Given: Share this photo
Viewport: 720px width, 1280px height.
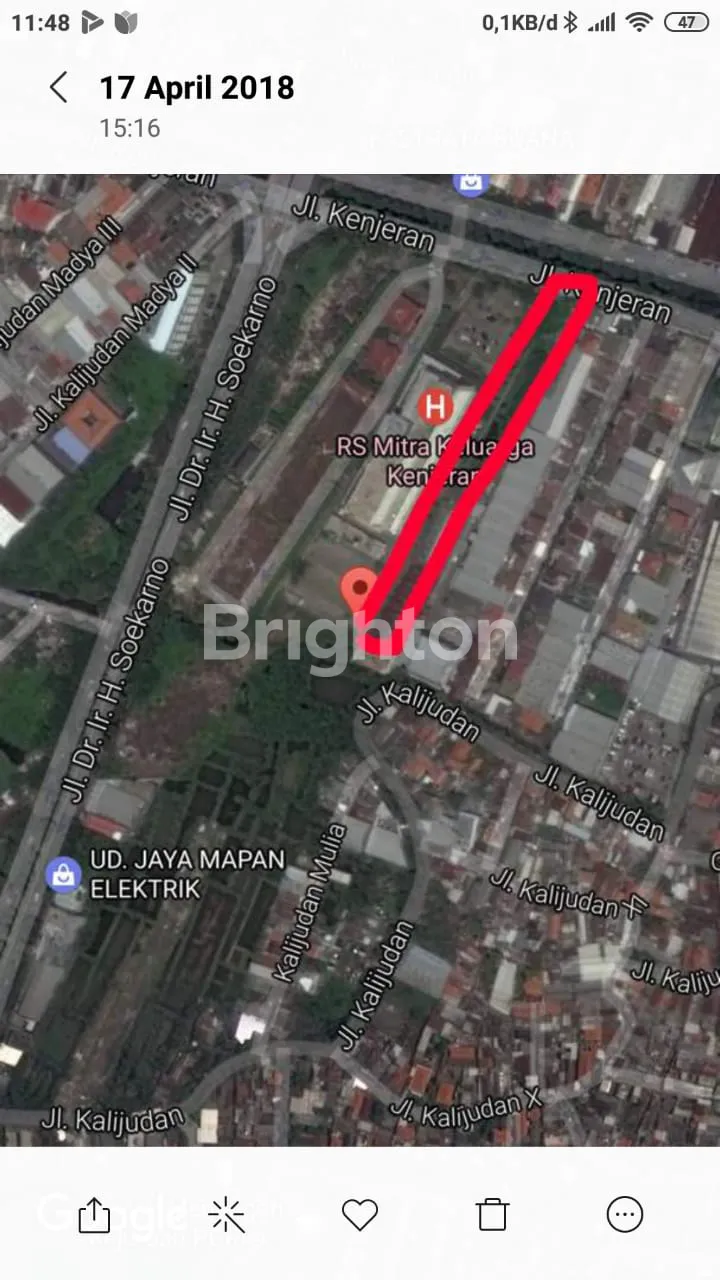Looking at the screenshot, I should coord(94,1215).
